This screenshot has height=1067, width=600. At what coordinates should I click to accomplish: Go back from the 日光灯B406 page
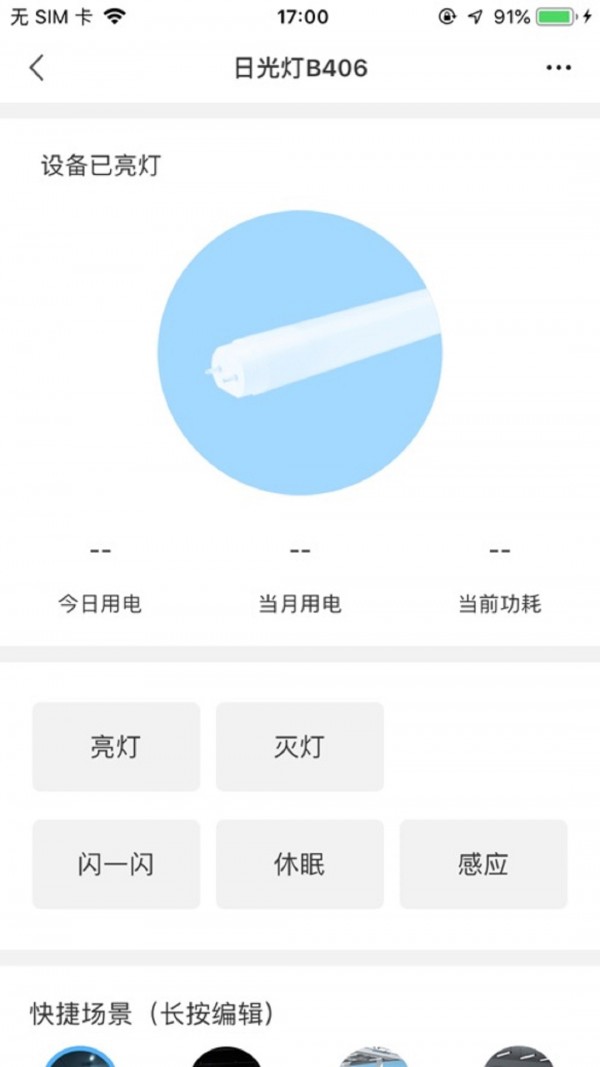[x=37, y=68]
